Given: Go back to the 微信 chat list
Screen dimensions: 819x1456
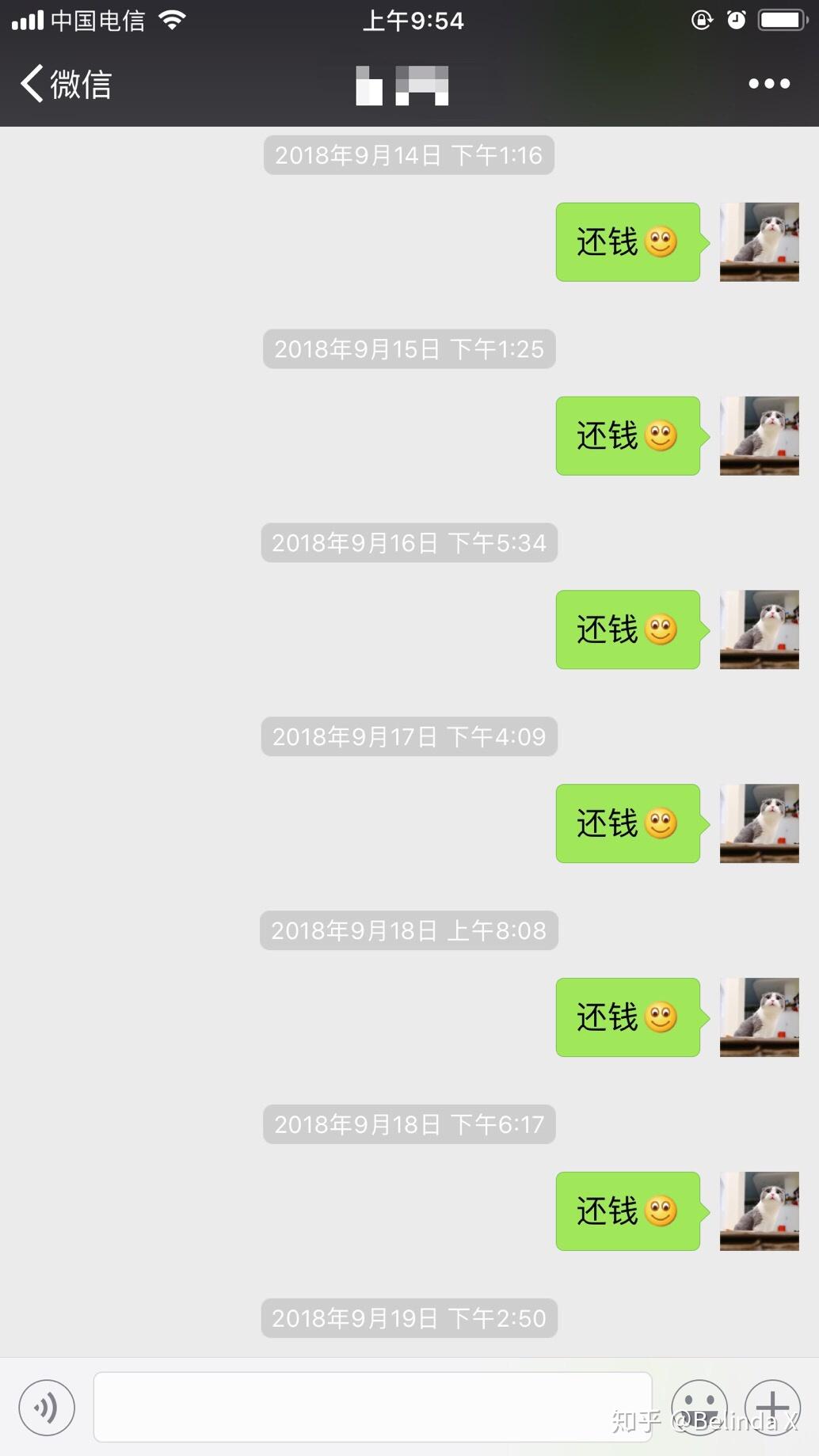Looking at the screenshot, I should click(65, 84).
